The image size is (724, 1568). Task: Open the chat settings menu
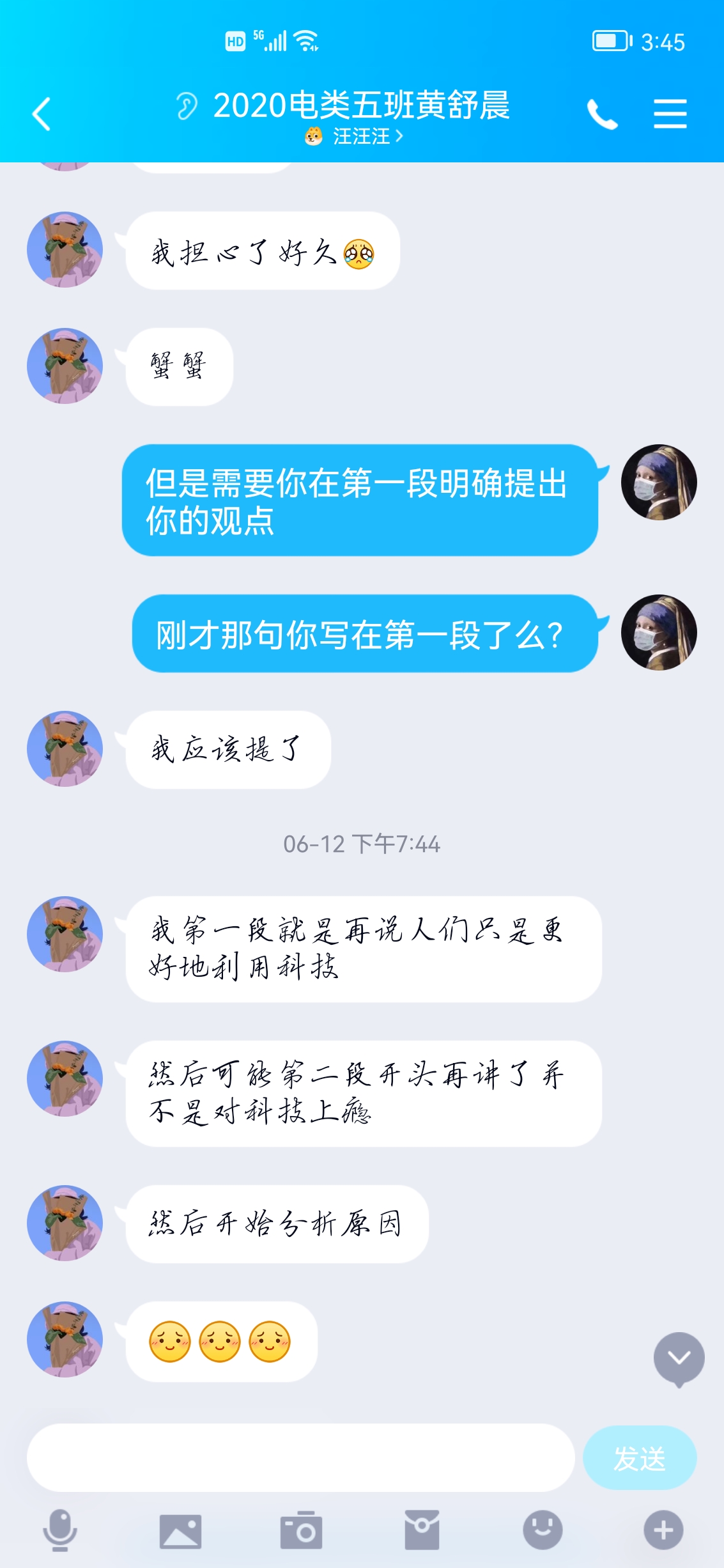670,114
